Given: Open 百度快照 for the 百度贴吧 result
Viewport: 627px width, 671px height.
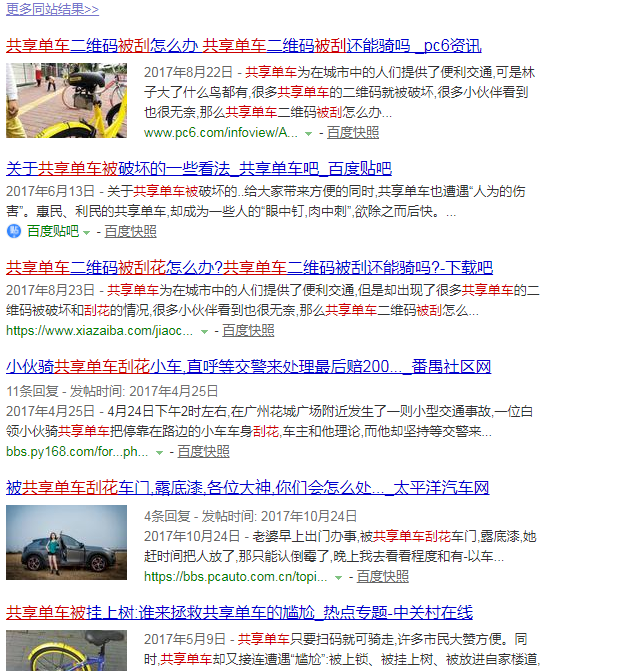Looking at the screenshot, I should coord(130,231).
